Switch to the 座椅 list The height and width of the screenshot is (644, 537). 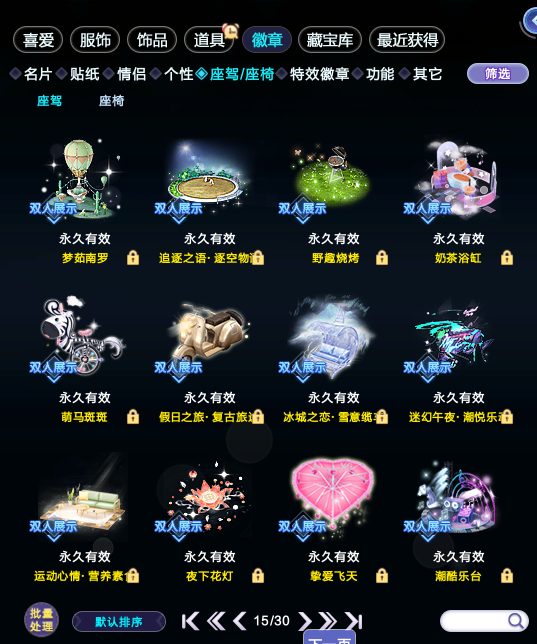[x=111, y=101]
